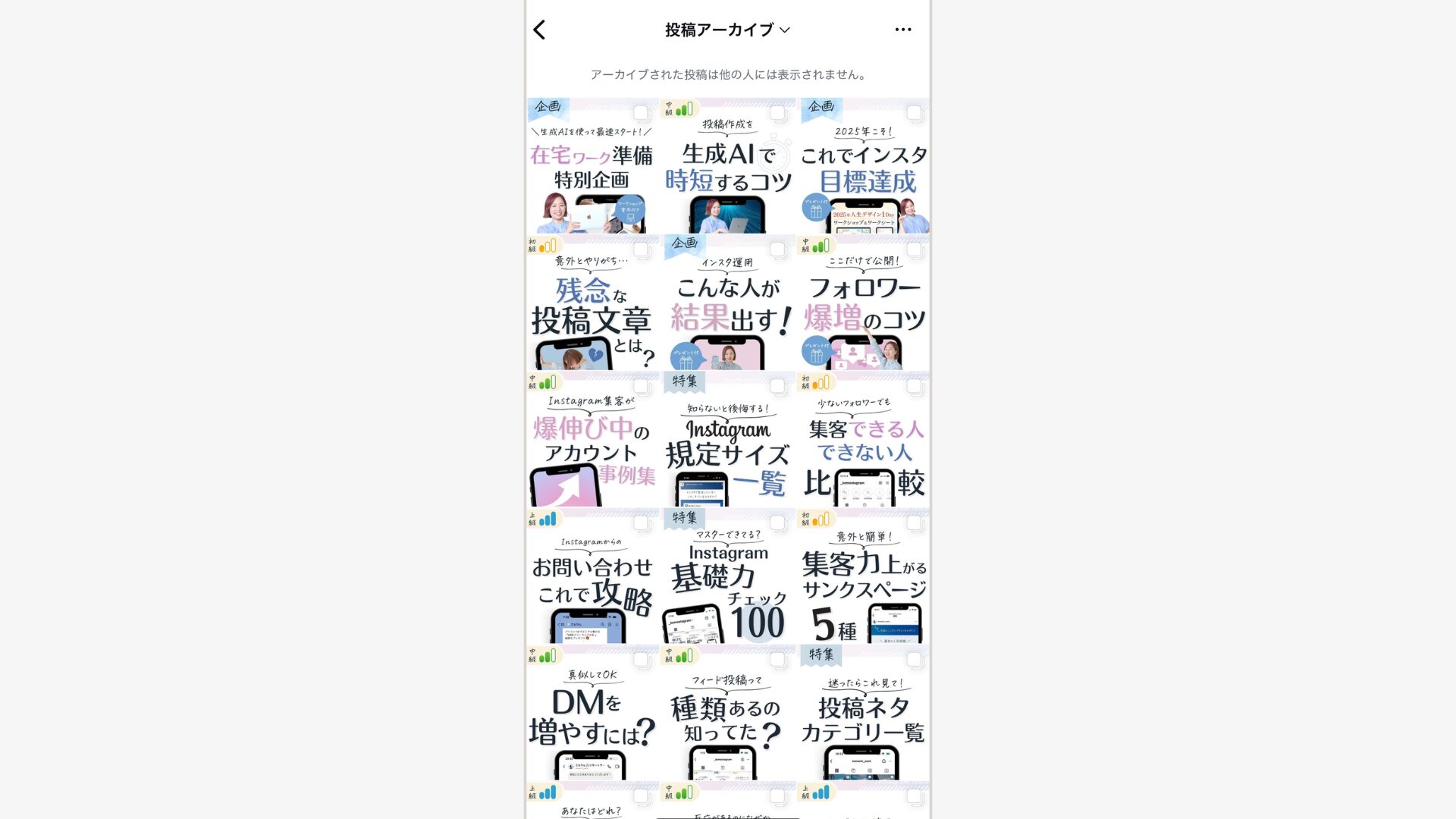Image resolution: width=1456 pixels, height=819 pixels.
Task: Open the お問い合わせこれで攻略 post
Action: [591, 576]
